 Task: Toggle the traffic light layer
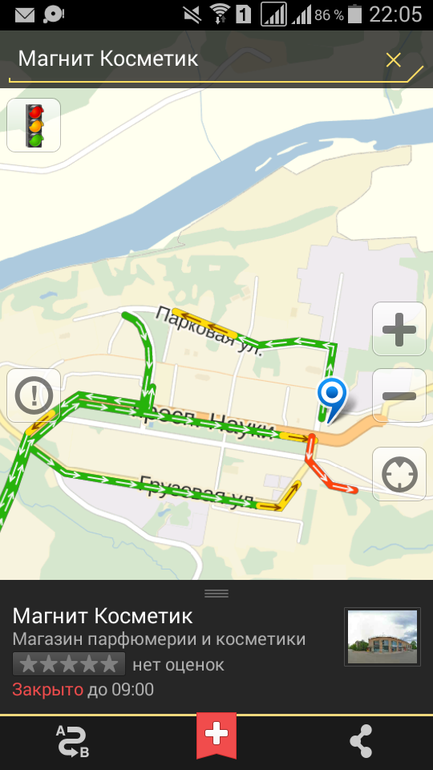(33, 125)
